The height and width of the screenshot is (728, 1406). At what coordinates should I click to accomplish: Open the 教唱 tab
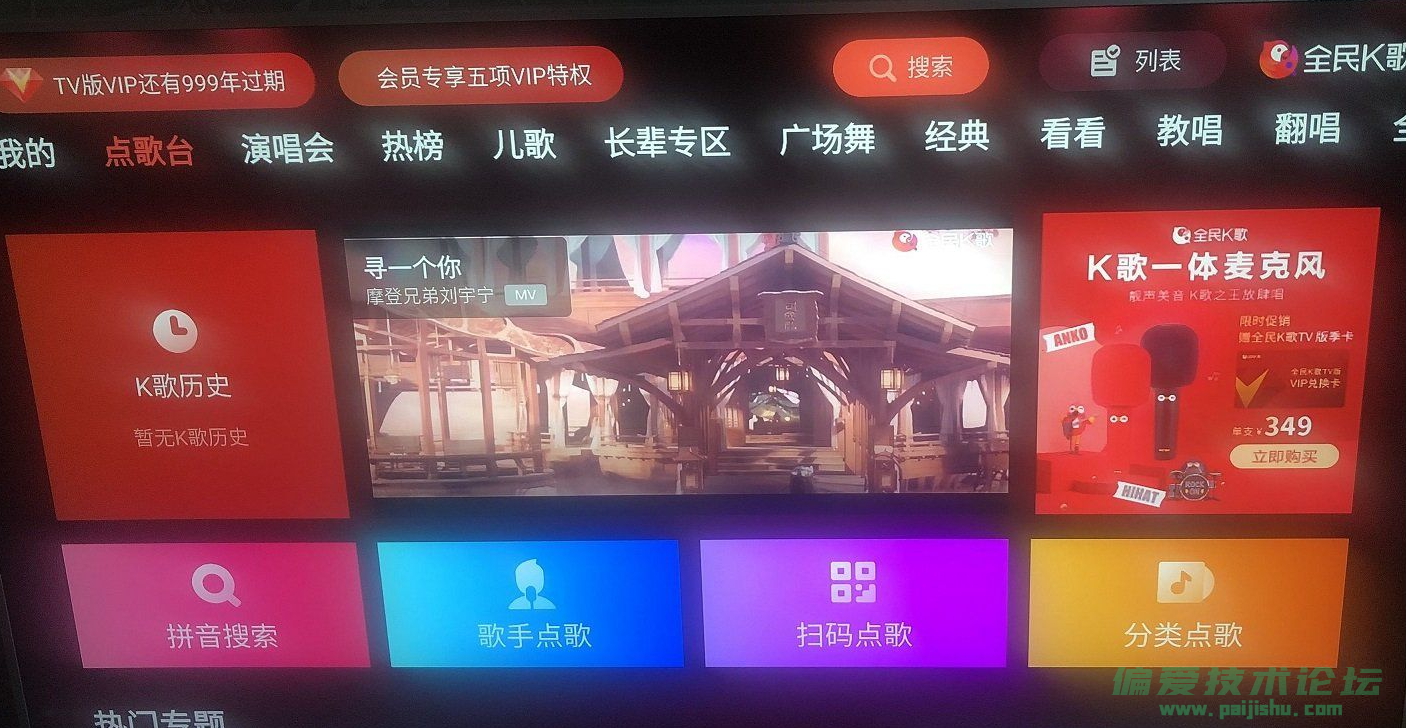click(x=1189, y=131)
